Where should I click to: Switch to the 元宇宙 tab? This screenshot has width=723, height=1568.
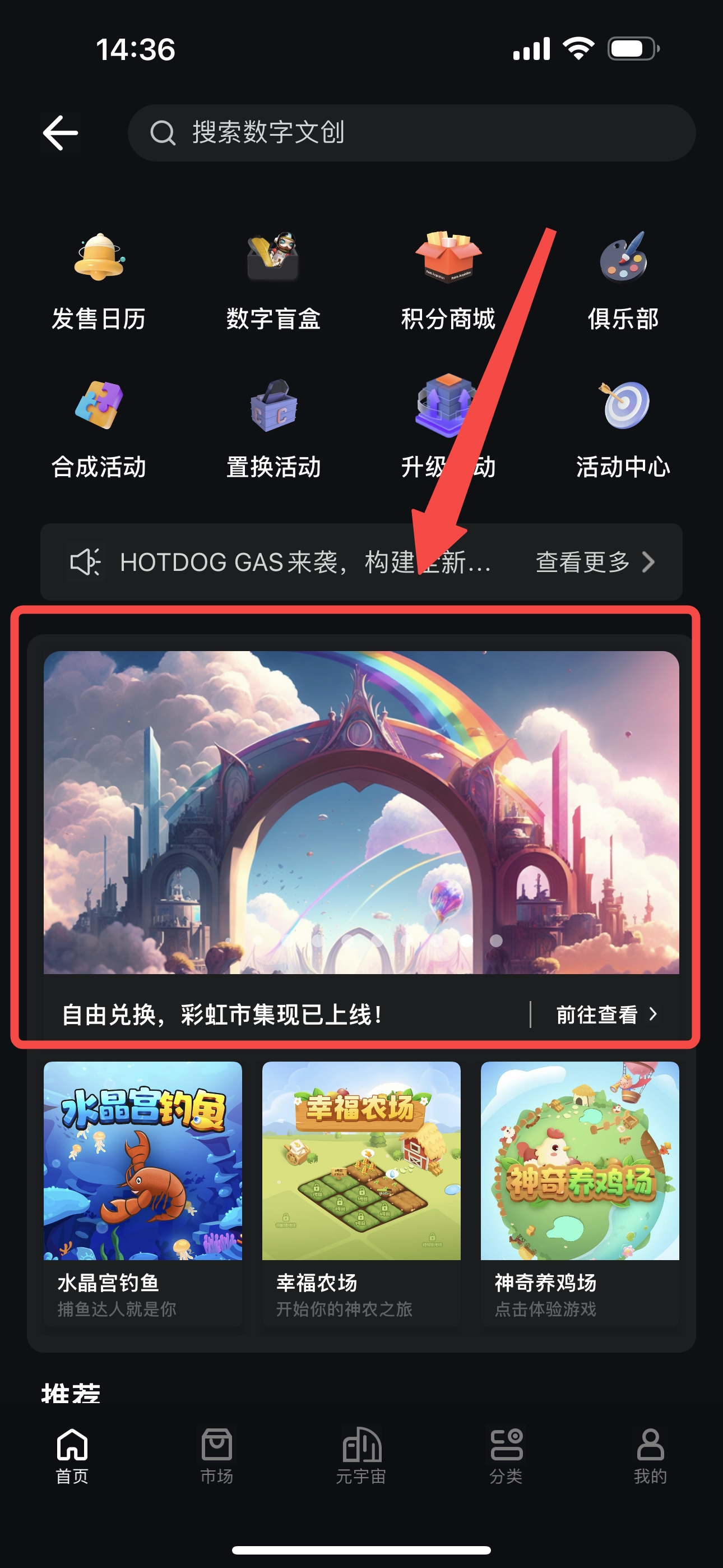pyautogui.click(x=361, y=1456)
